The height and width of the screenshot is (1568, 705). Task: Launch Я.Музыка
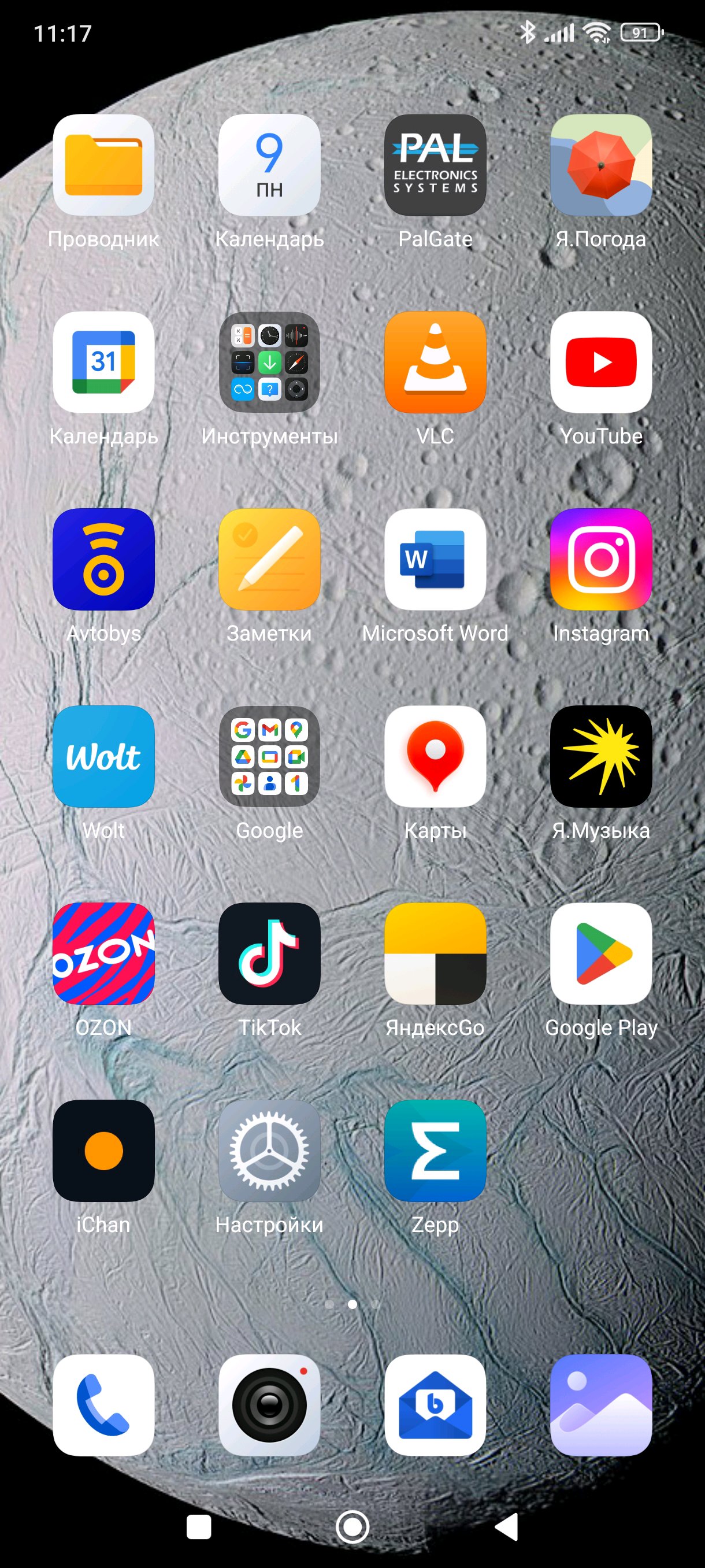600,757
